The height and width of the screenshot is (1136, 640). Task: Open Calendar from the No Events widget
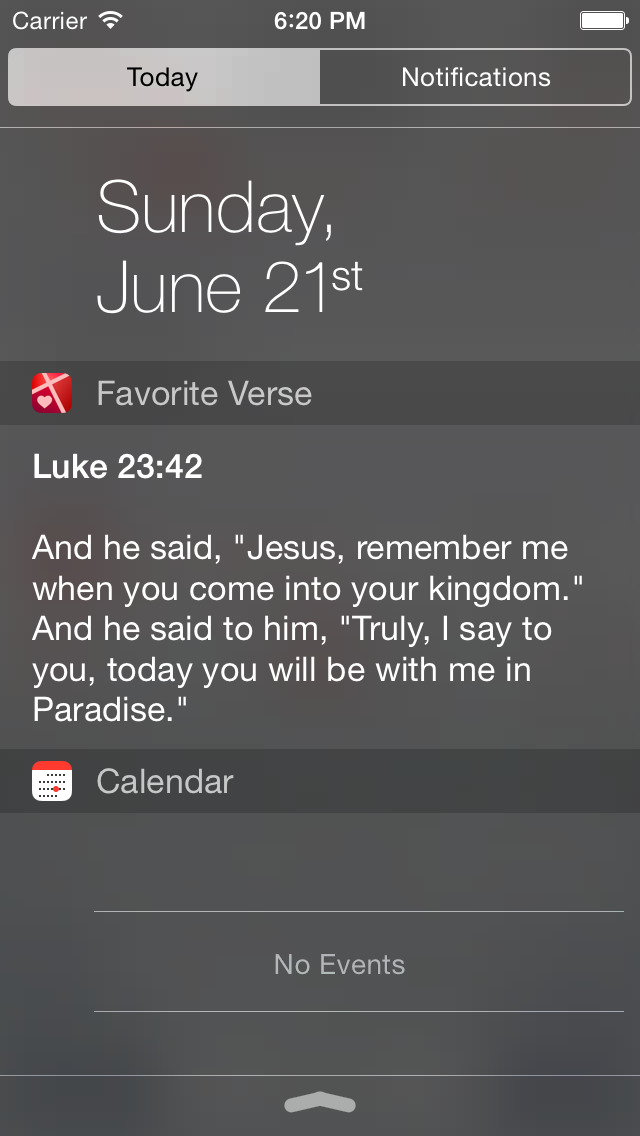point(339,964)
